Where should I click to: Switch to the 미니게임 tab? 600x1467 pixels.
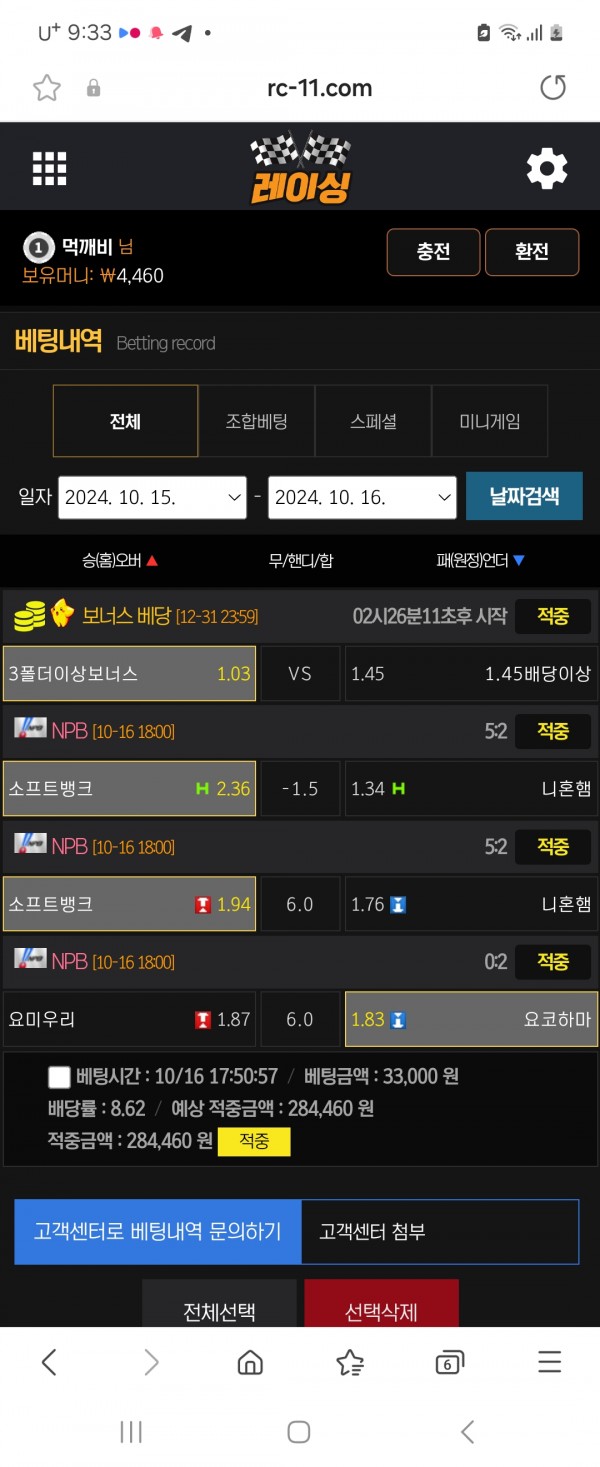coord(490,421)
